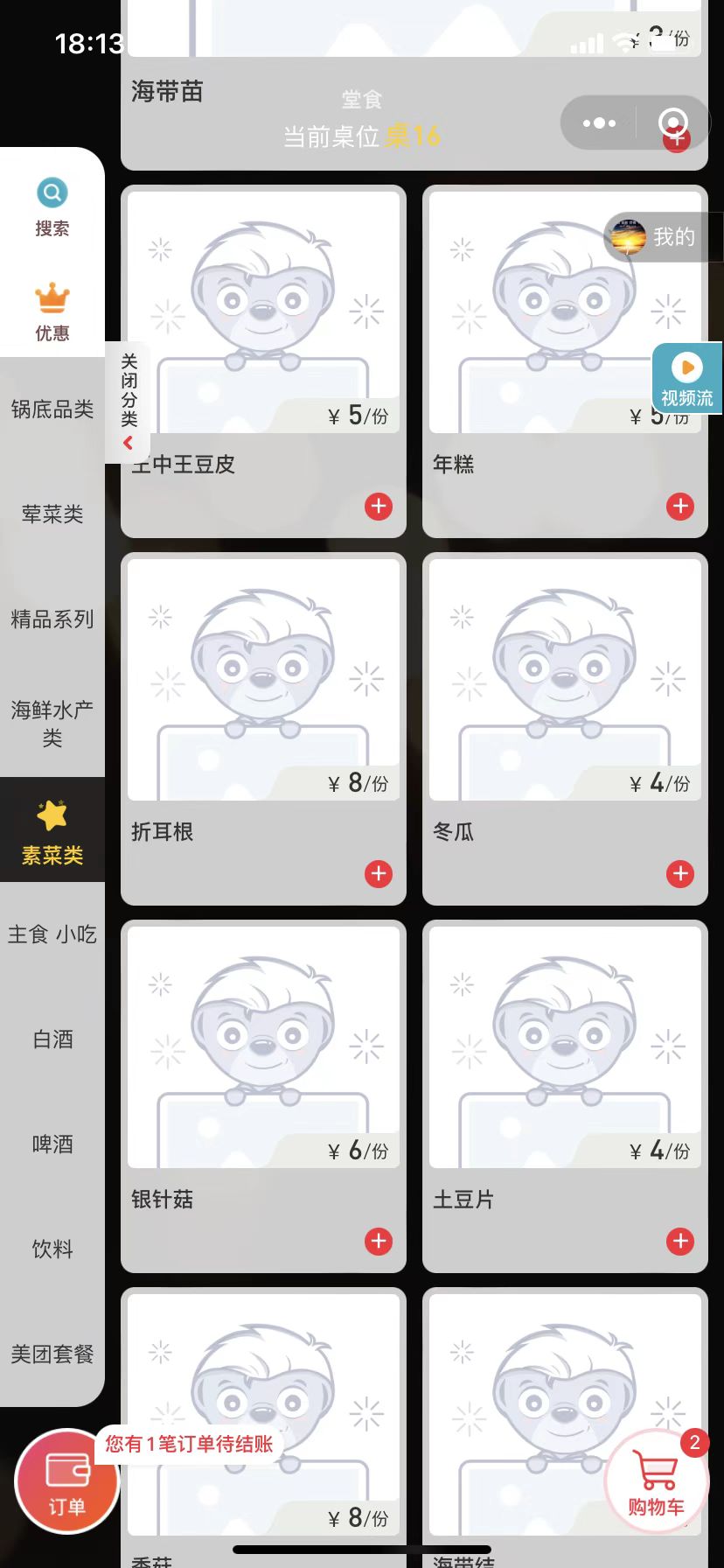Switch to 主食 小吃 category
This screenshot has width=724, height=1568.
[52, 934]
